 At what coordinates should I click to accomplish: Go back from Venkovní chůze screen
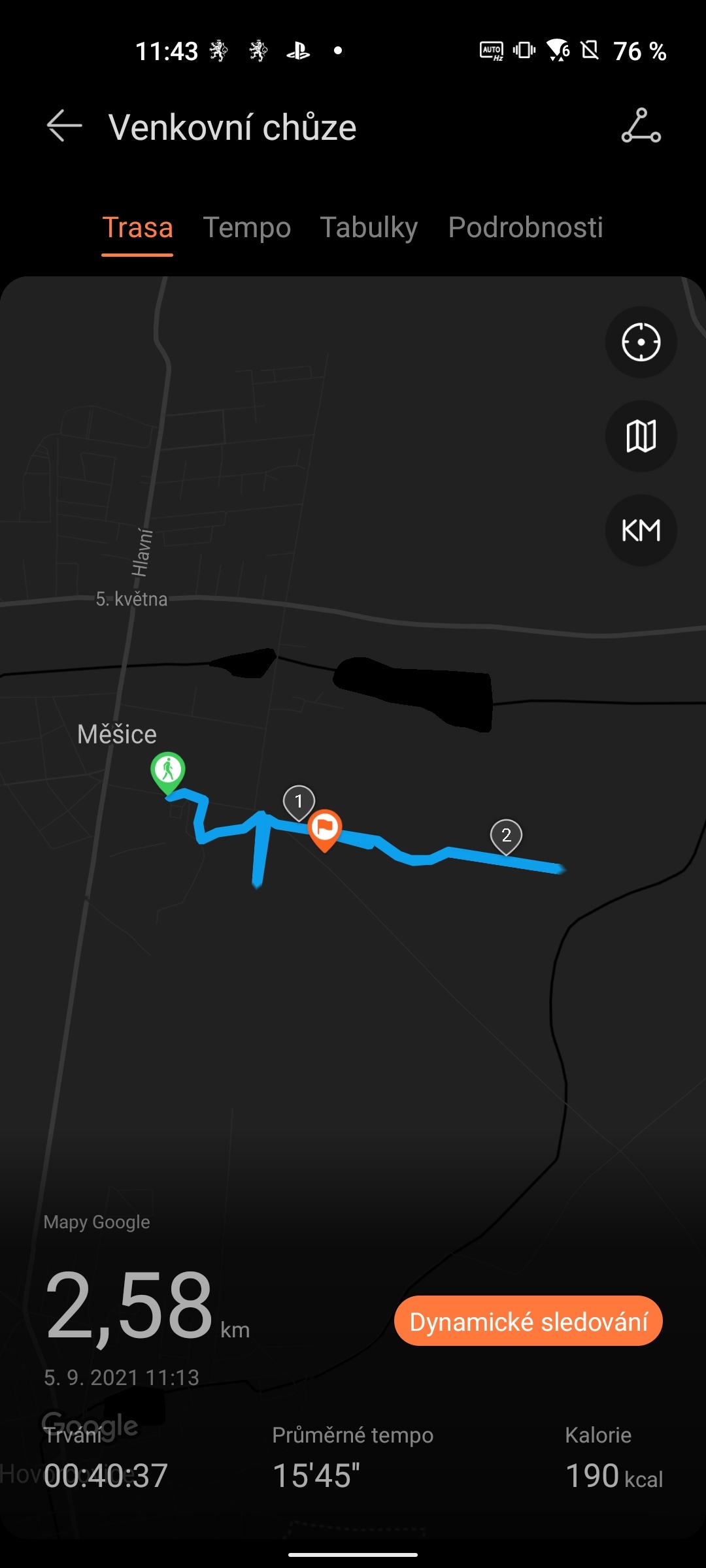tap(64, 126)
